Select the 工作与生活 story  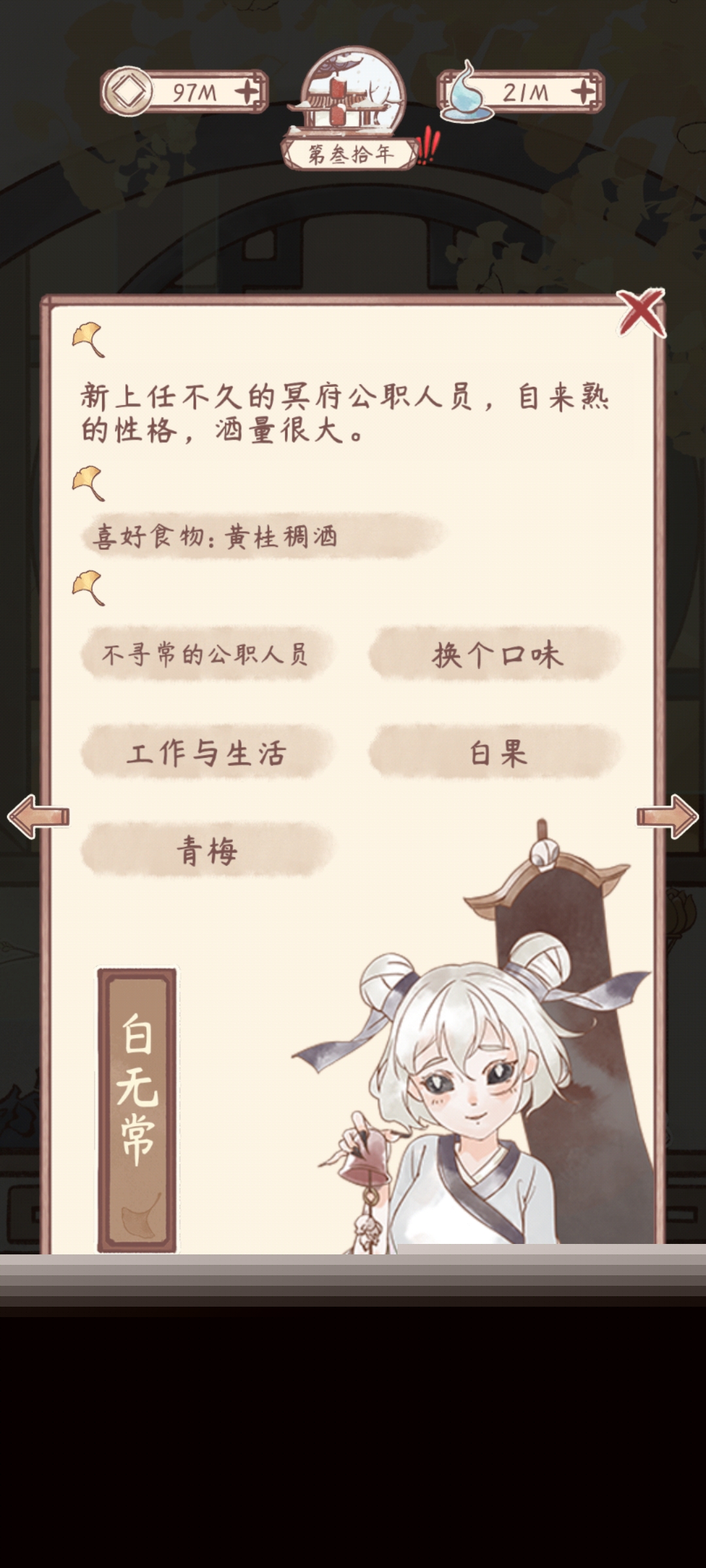pos(207,753)
